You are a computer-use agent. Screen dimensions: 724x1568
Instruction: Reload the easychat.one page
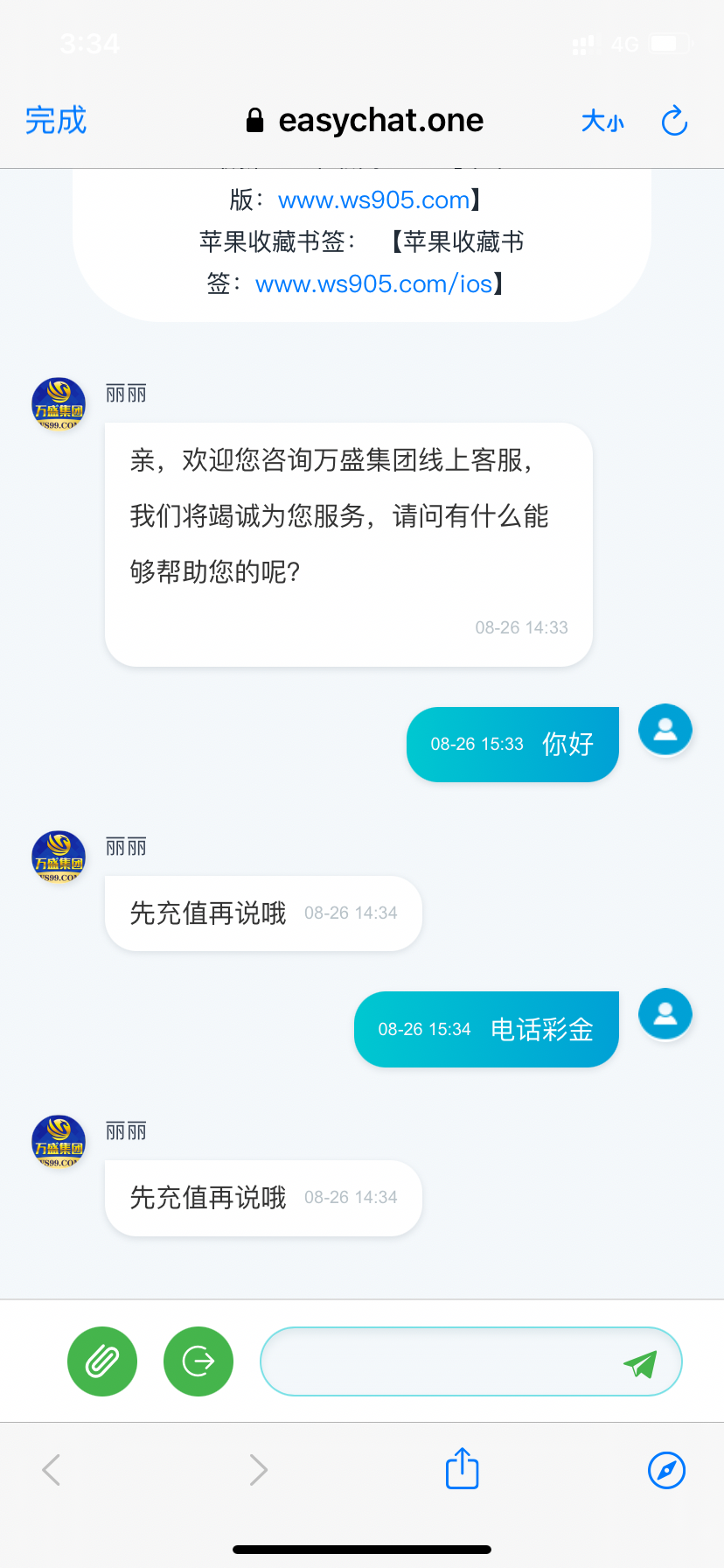pyautogui.click(x=674, y=122)
